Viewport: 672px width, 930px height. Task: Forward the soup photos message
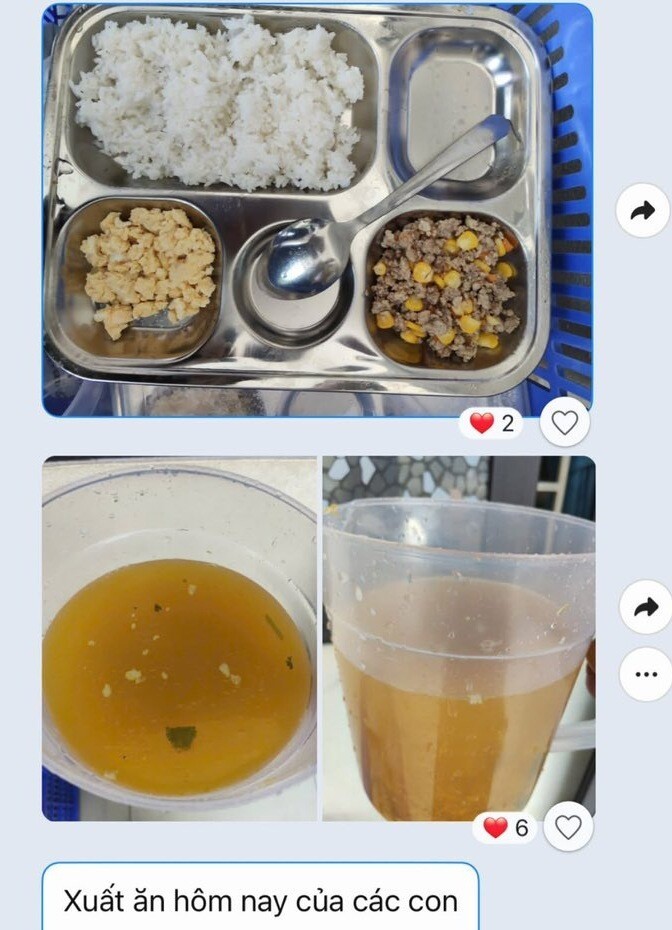coord(645,607)
